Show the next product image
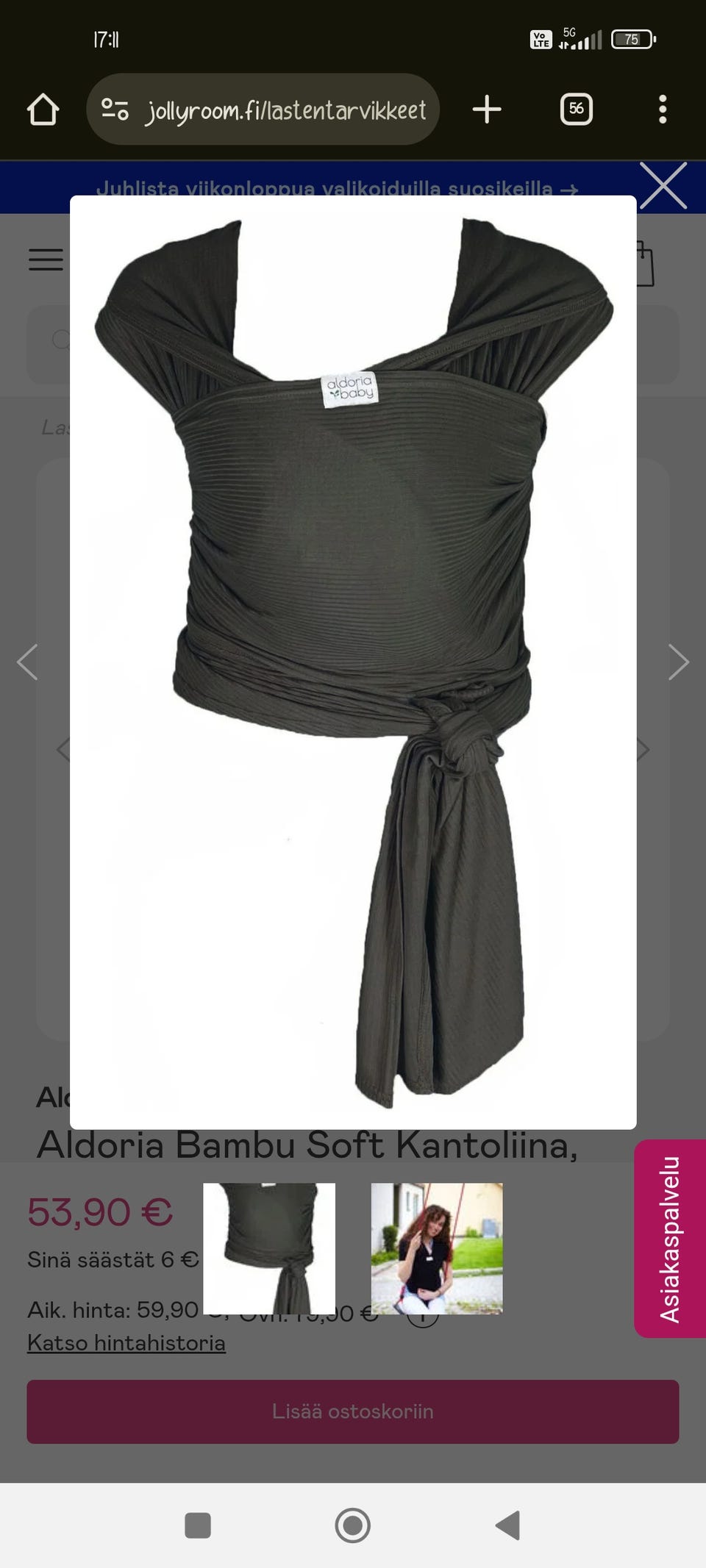The height and width of the screenshot is (1568, 706). 678,662
